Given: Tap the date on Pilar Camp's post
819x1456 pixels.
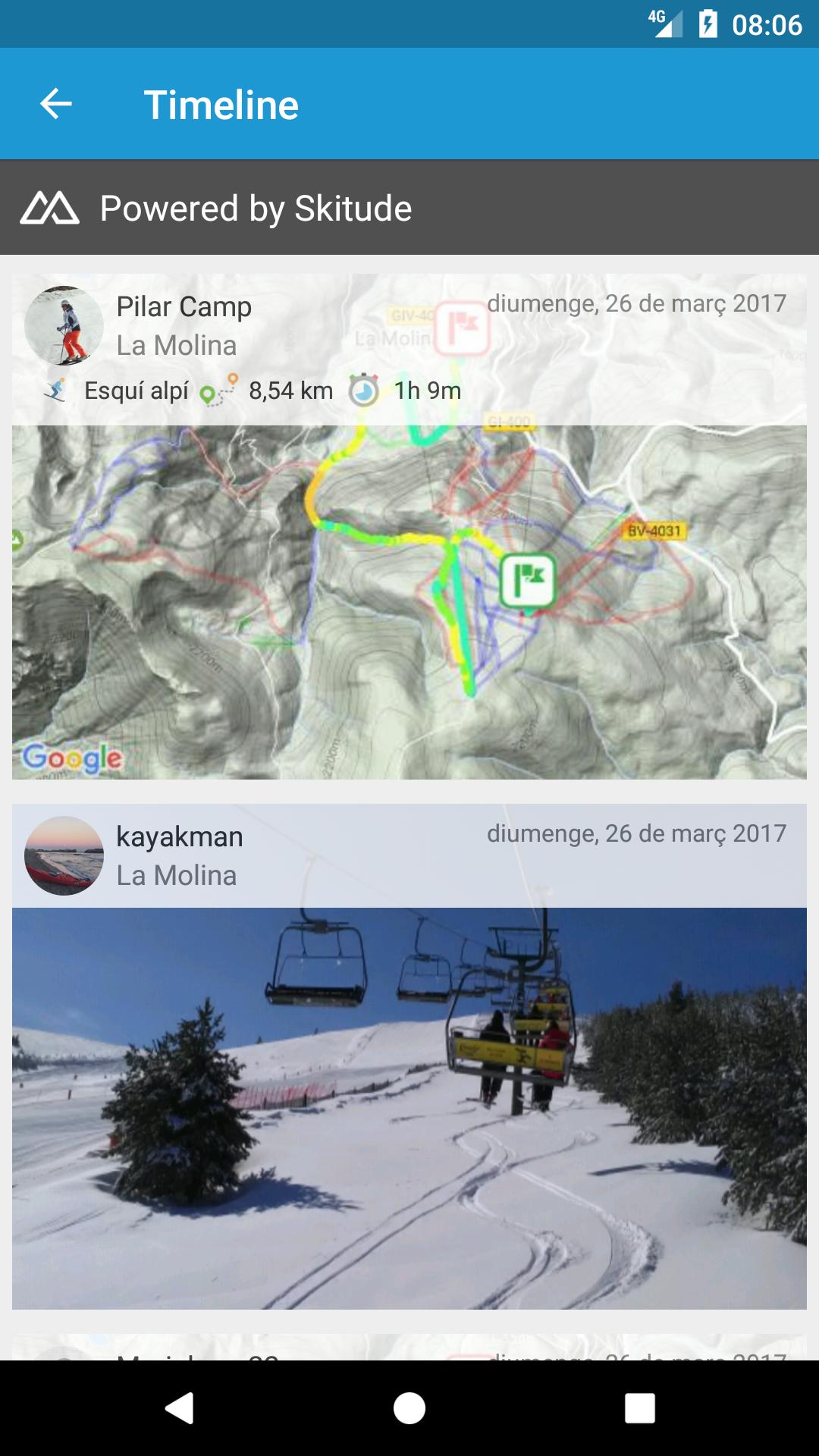Looking at the screenshot, I should (x=638, y=303).
